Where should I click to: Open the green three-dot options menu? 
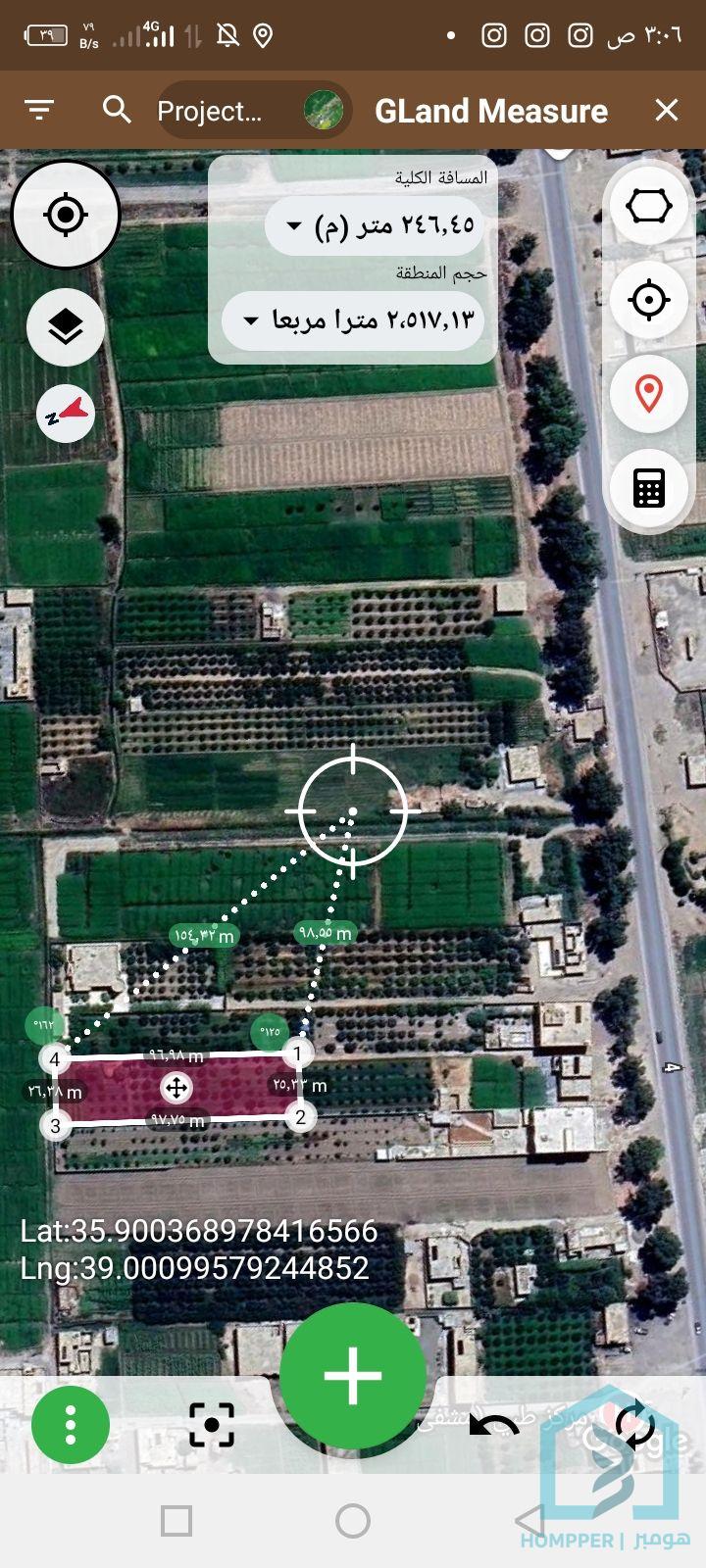coord(70,1425)
